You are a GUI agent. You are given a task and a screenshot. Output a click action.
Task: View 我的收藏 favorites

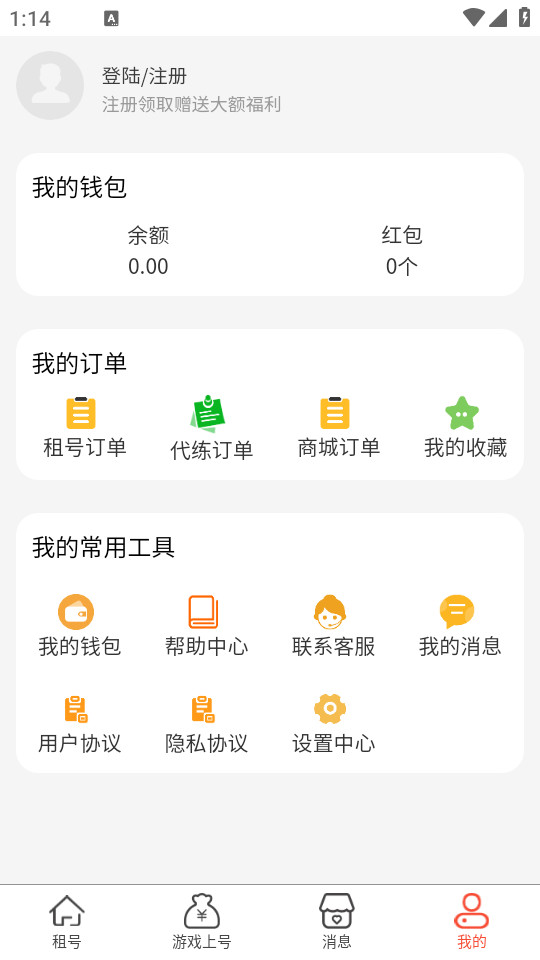tap(465, 427)
